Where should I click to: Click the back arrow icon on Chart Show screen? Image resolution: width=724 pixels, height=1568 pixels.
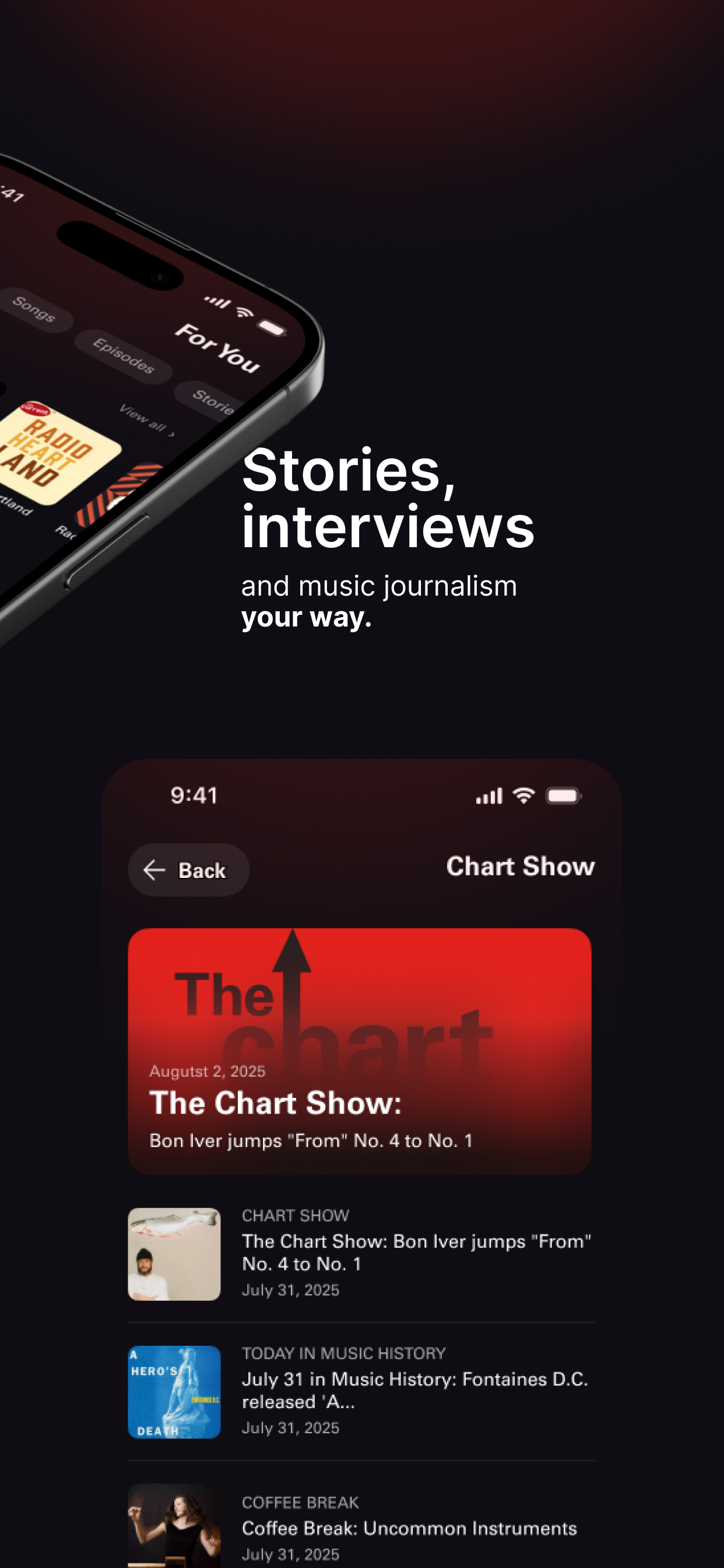(x=154, y=870)
